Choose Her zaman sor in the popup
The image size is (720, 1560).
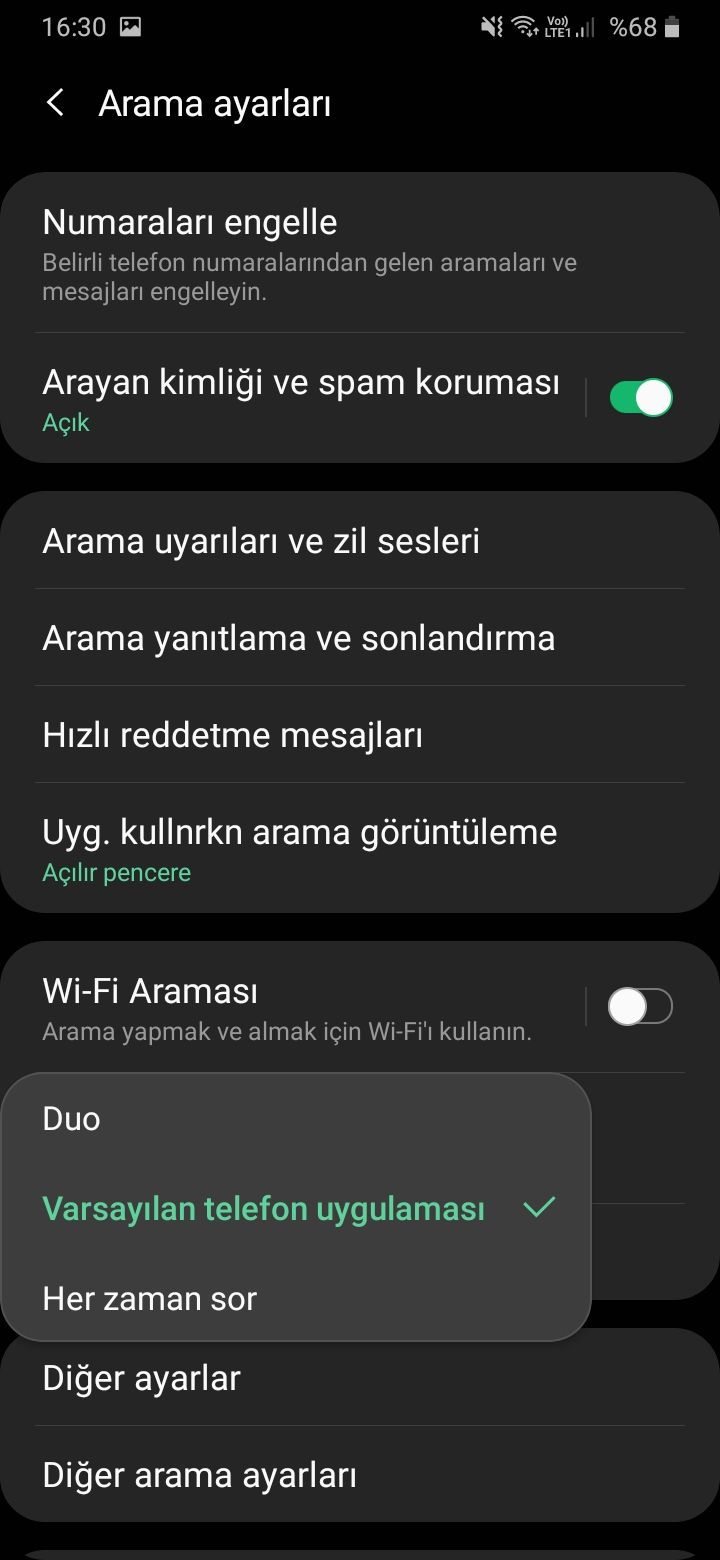click(149, 1298)
